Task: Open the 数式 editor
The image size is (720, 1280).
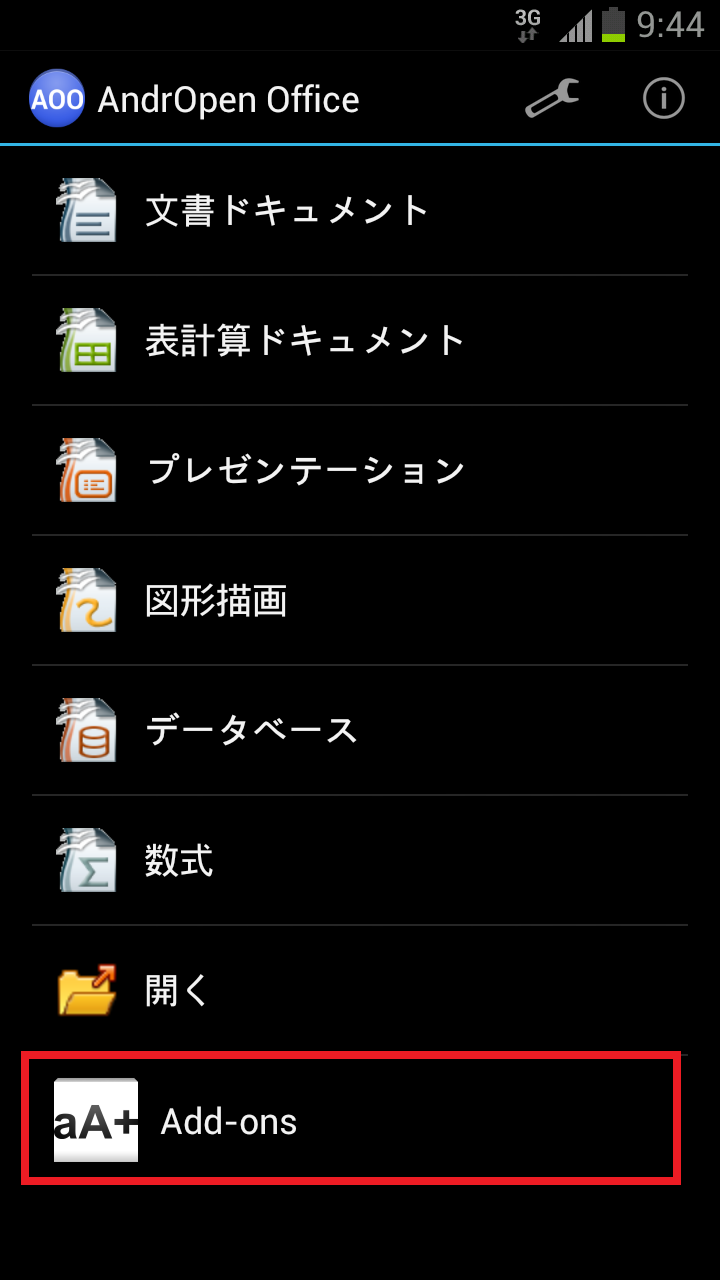Action: coord(180,860)
